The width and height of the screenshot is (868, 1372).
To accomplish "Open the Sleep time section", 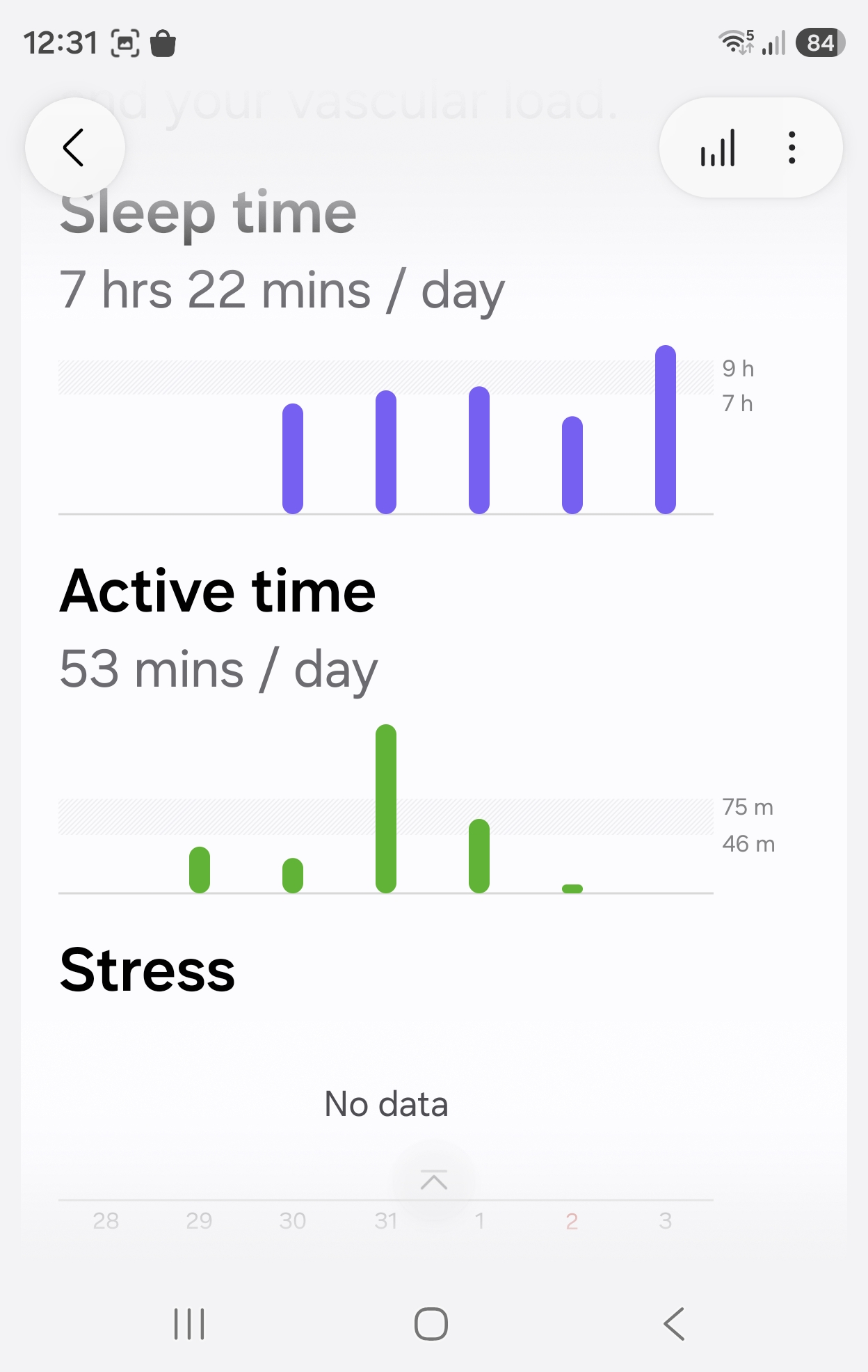I will [208, 213].
